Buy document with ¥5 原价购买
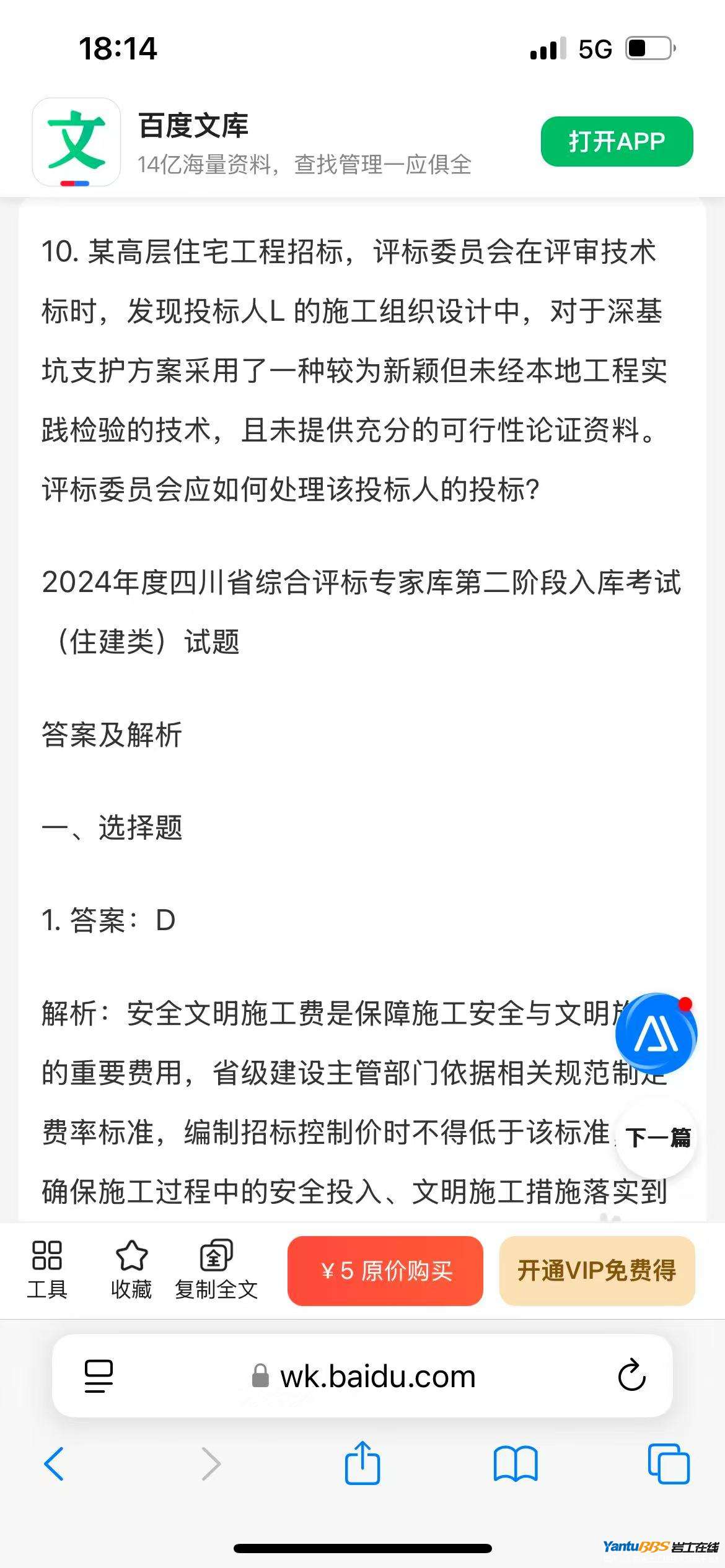Viewport: 725px width, 1568px height. [385, 1271]
